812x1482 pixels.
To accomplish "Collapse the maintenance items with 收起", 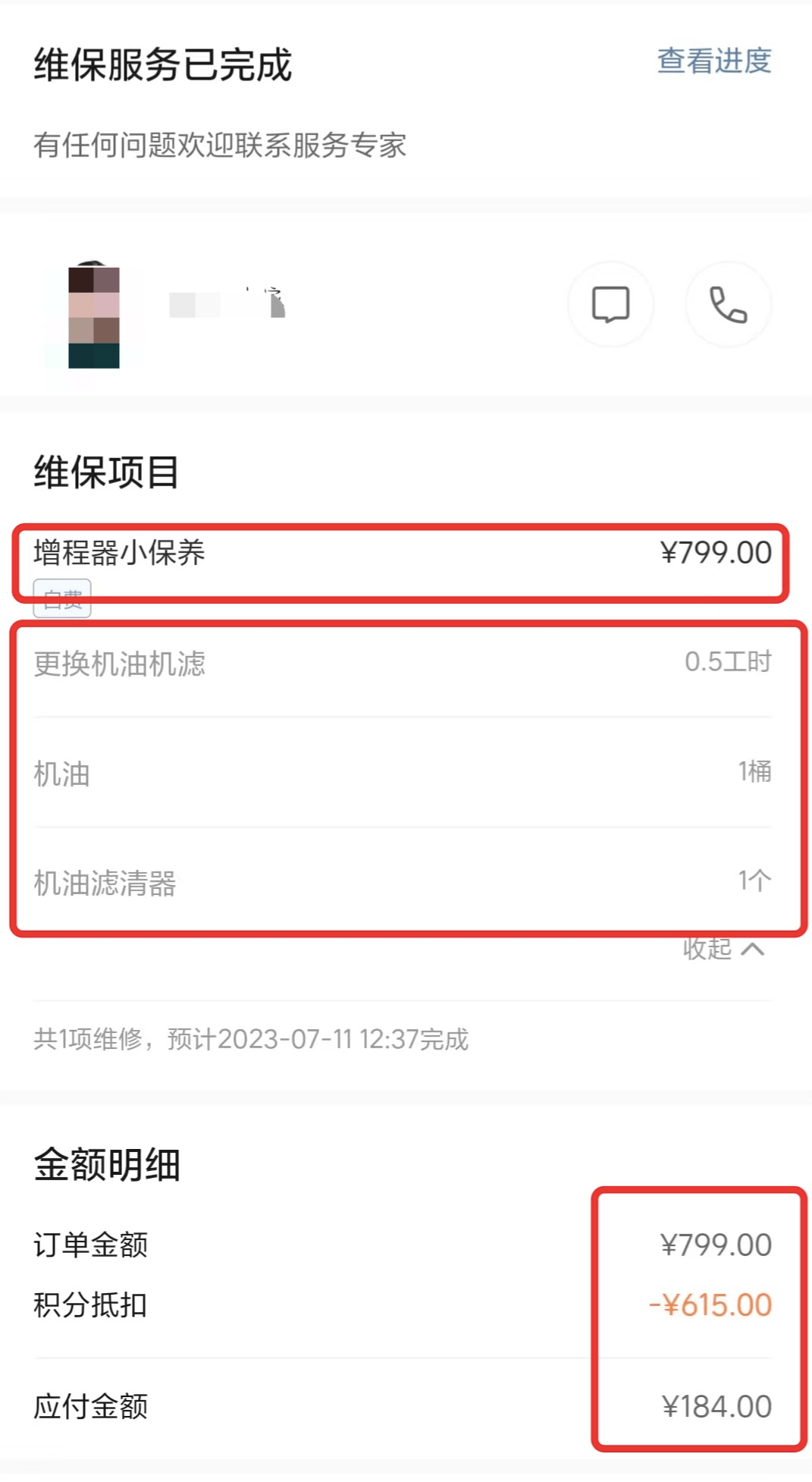I will click(x=724, y=949).
